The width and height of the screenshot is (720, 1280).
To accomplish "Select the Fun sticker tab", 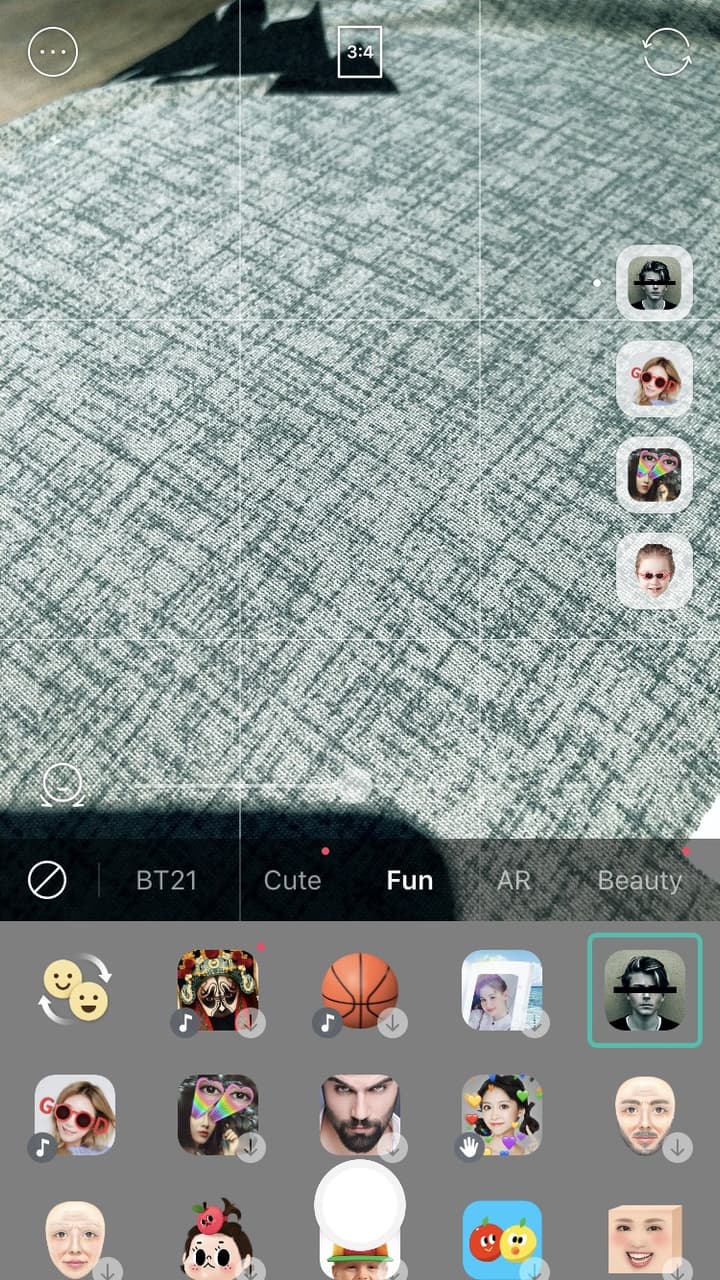I will point(410,880).
